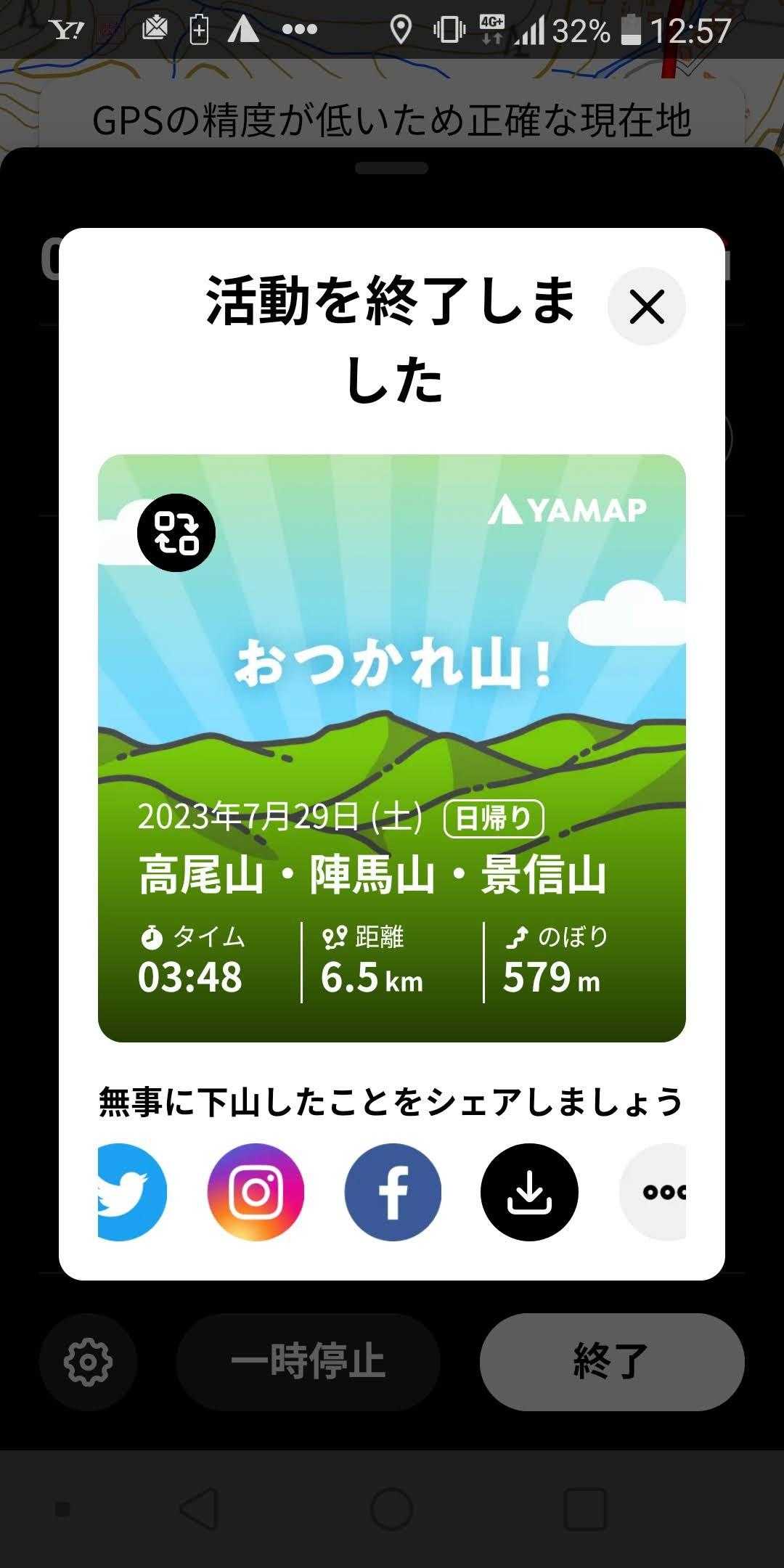Switch the share card design
This screenshot has width=784, height=1568.
point(176,533)
